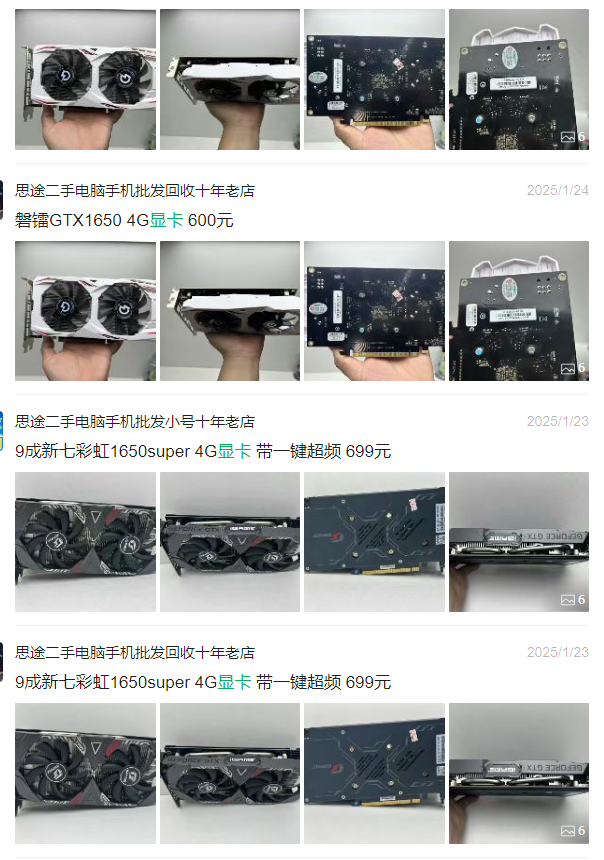This screenshot has height=860, width=604.
Task: Open the 七彩虹1650super post by the 回收十年老店 account
Action: click(203, 682)
